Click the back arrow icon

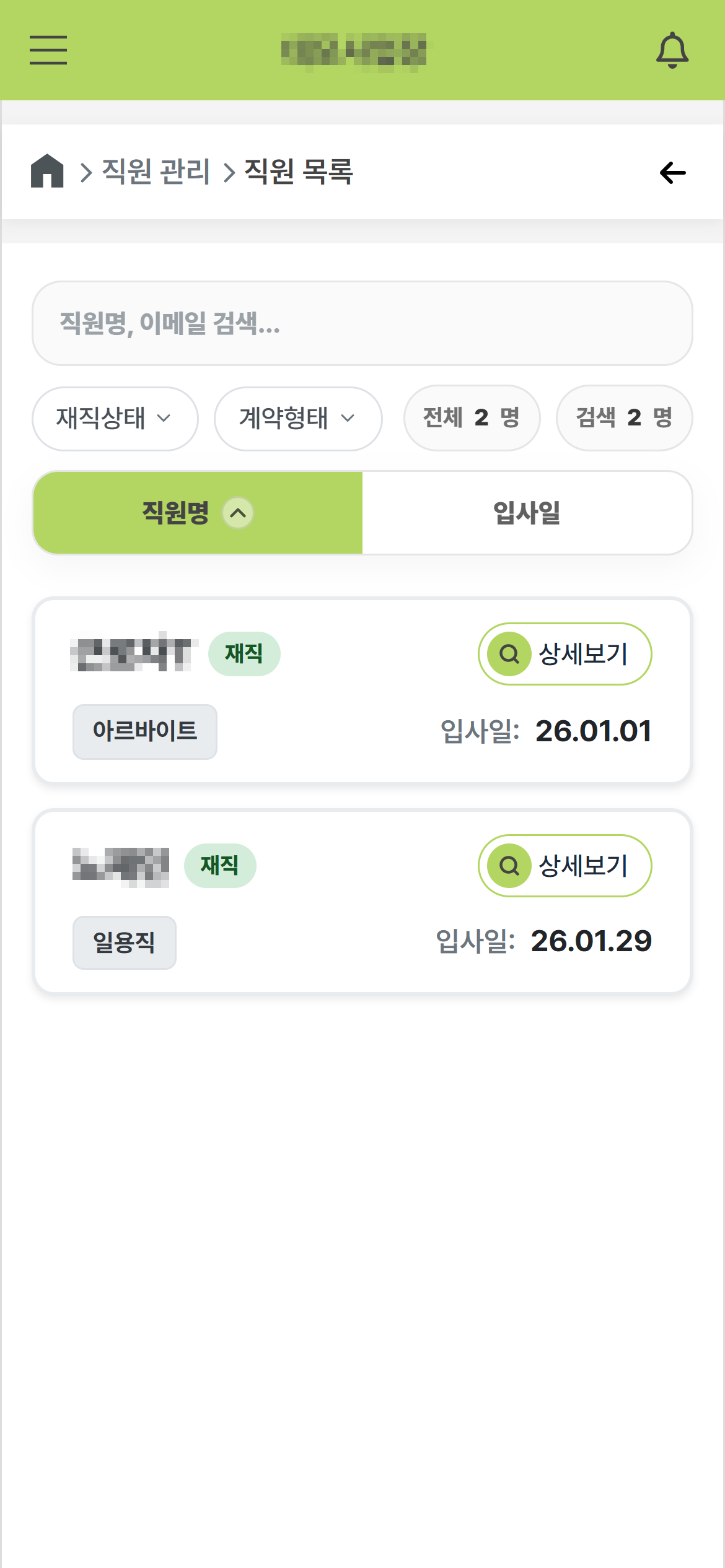(672, 173)
